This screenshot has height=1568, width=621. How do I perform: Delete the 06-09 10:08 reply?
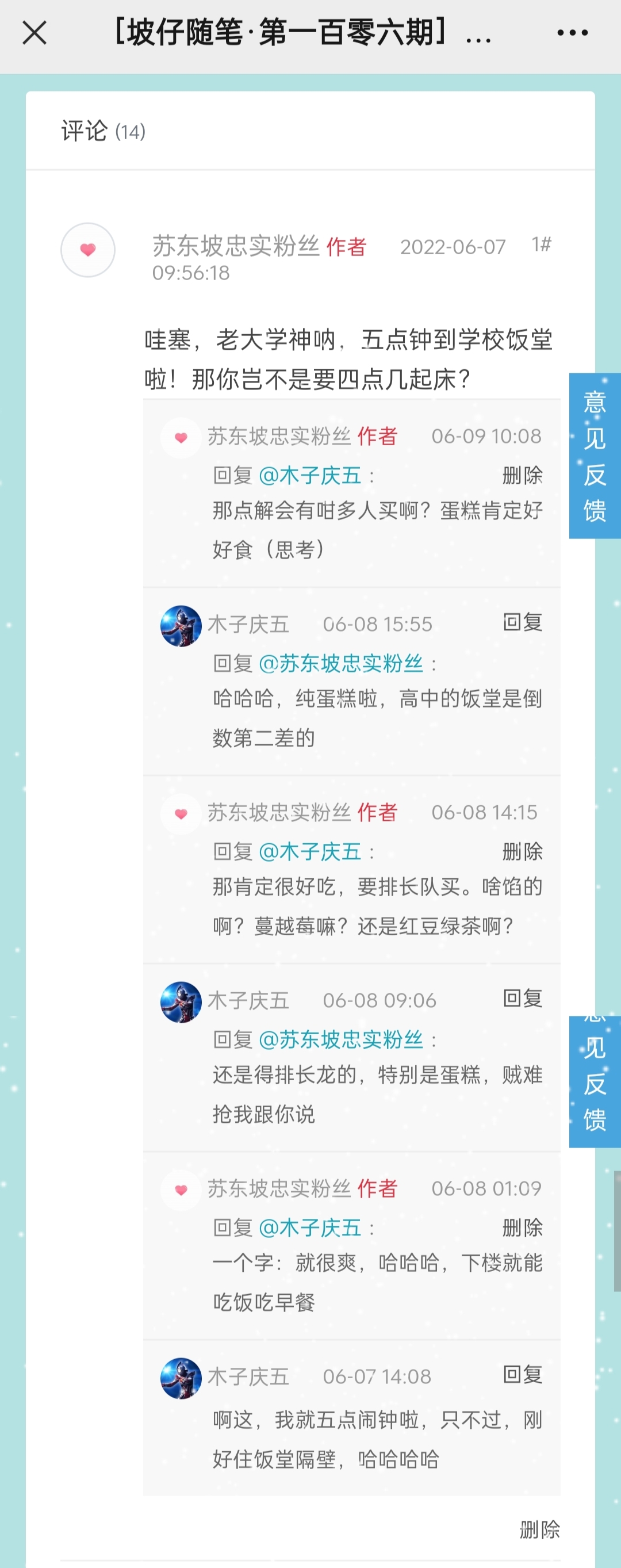pyautogui.click(x=522, y=475)
